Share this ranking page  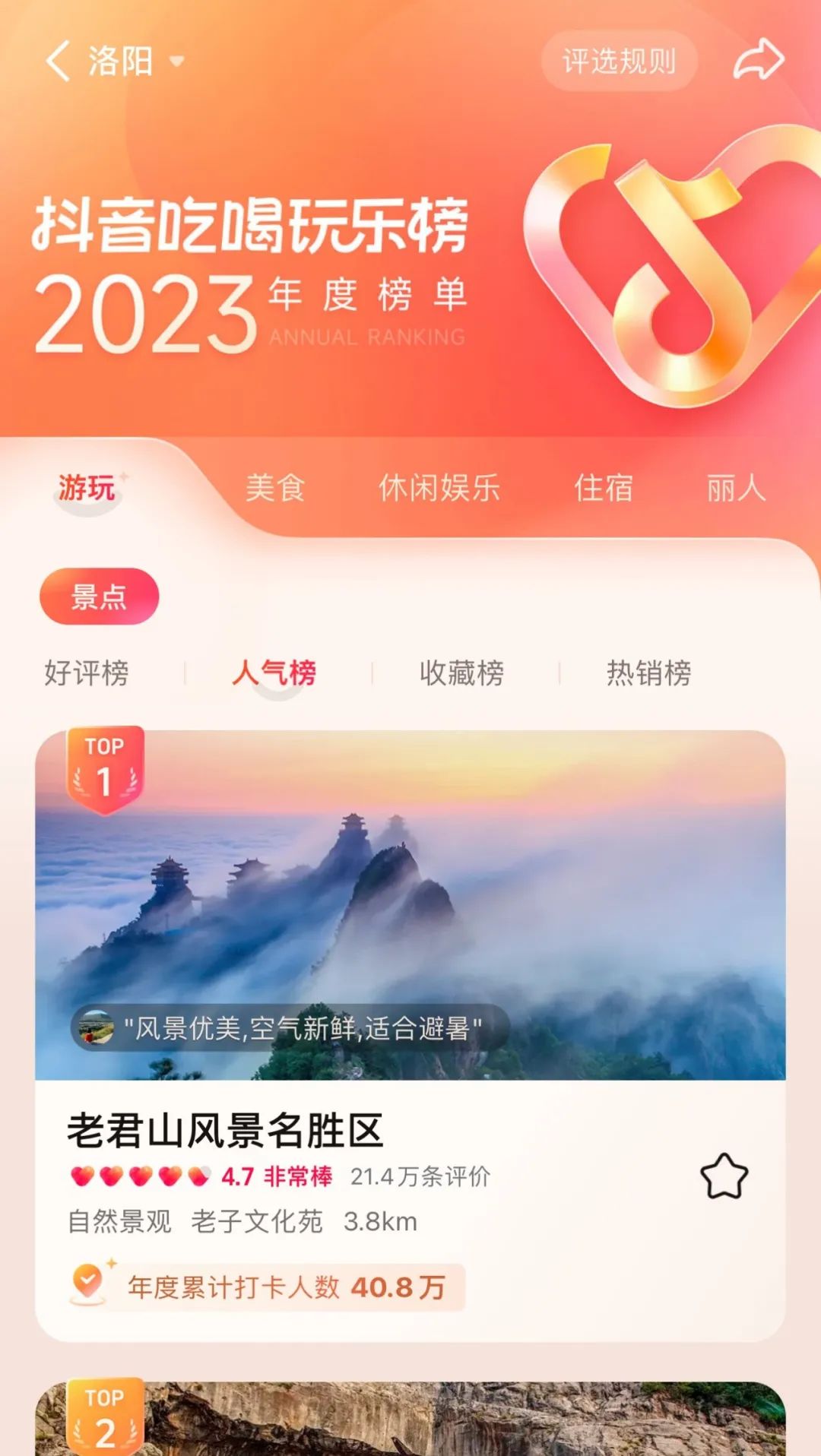tap(758, 60)
